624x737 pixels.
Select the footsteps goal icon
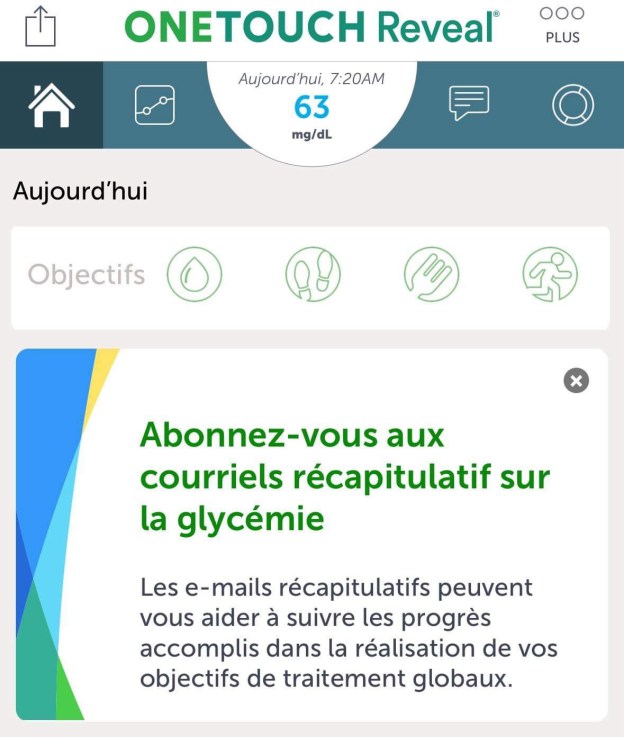313,274
